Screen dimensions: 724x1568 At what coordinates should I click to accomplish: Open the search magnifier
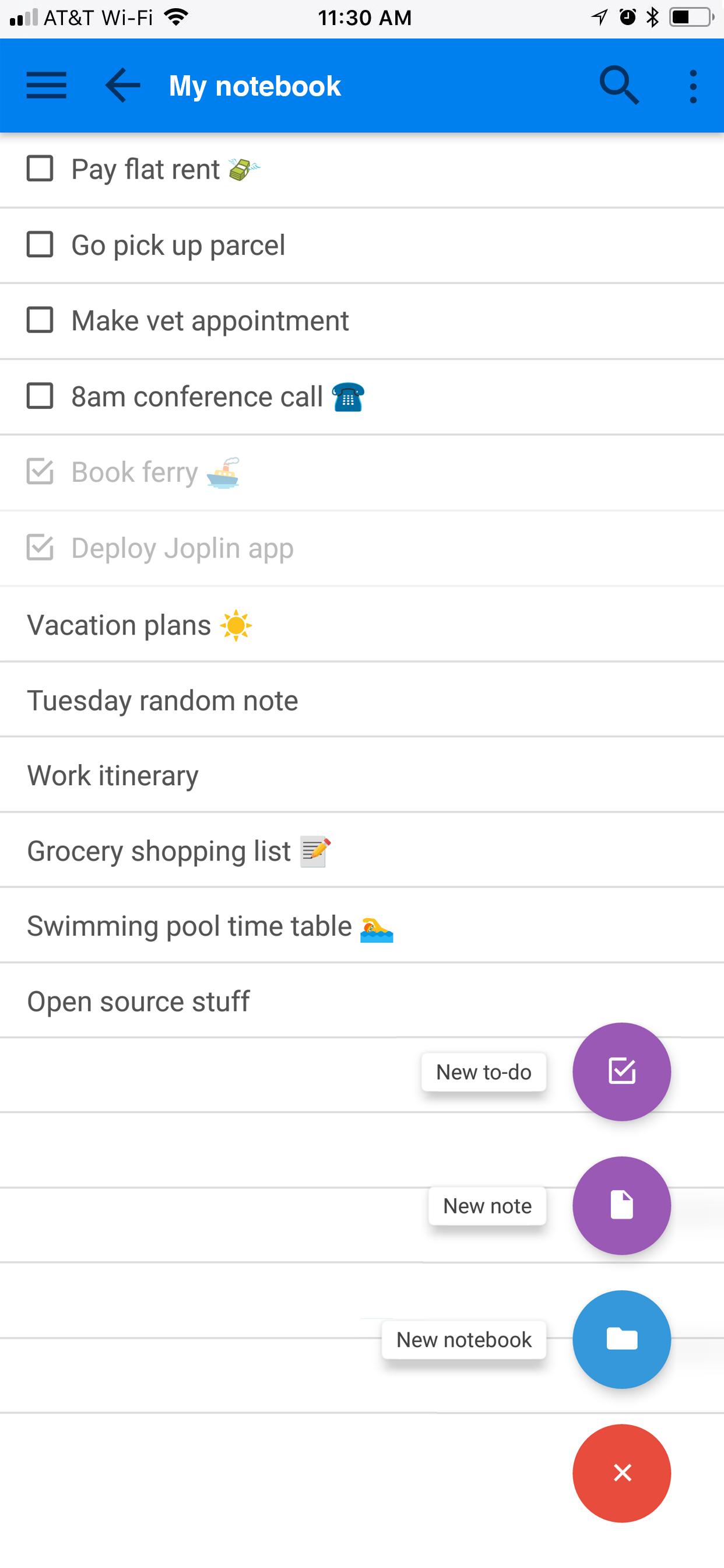[618, 85]
